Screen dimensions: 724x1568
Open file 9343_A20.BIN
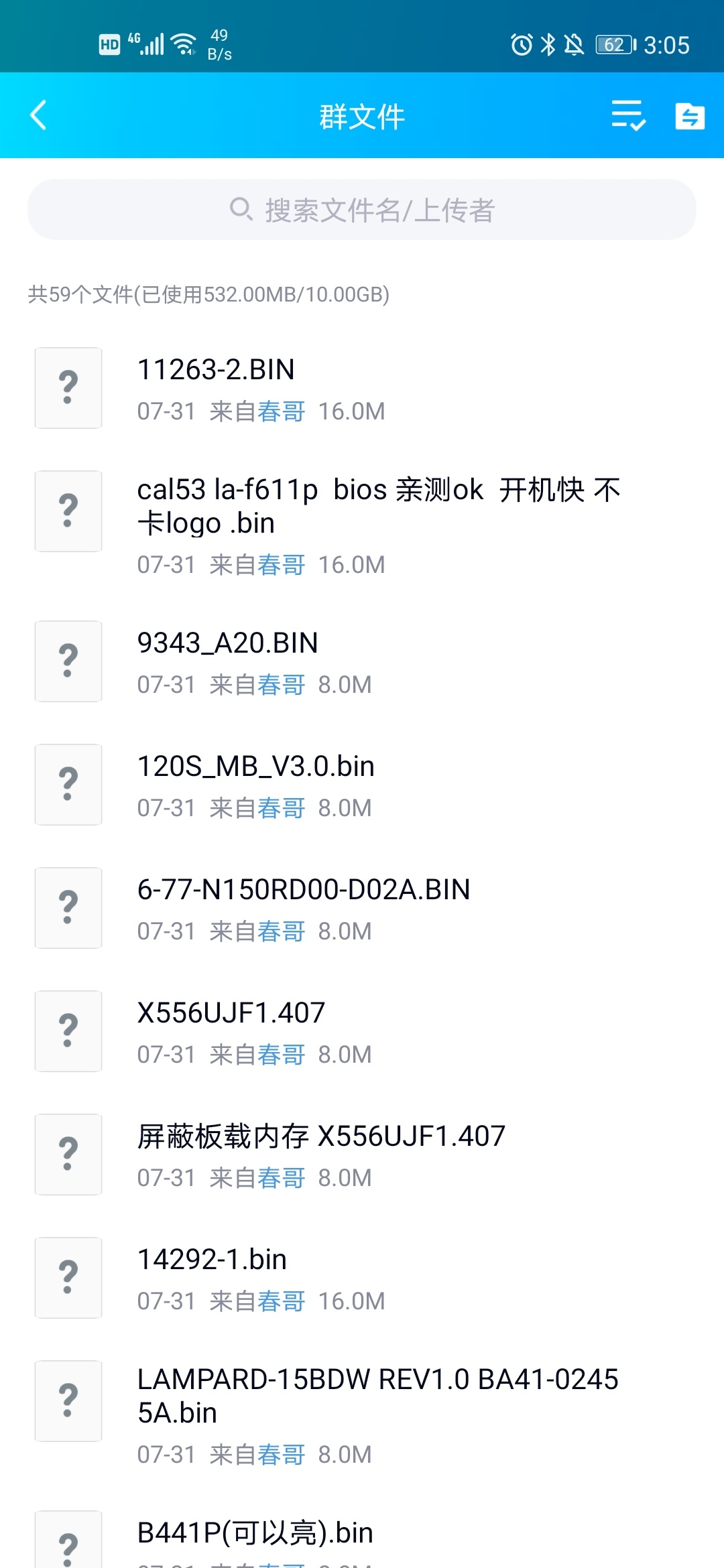(362, 662)
